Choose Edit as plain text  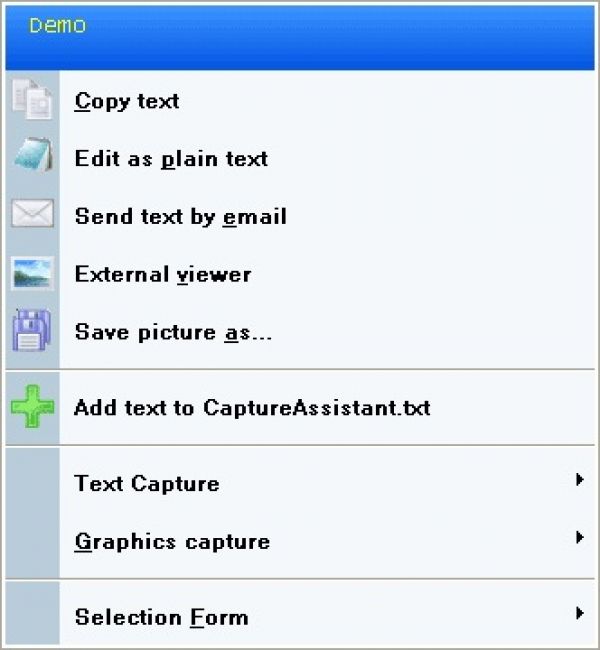171,159
